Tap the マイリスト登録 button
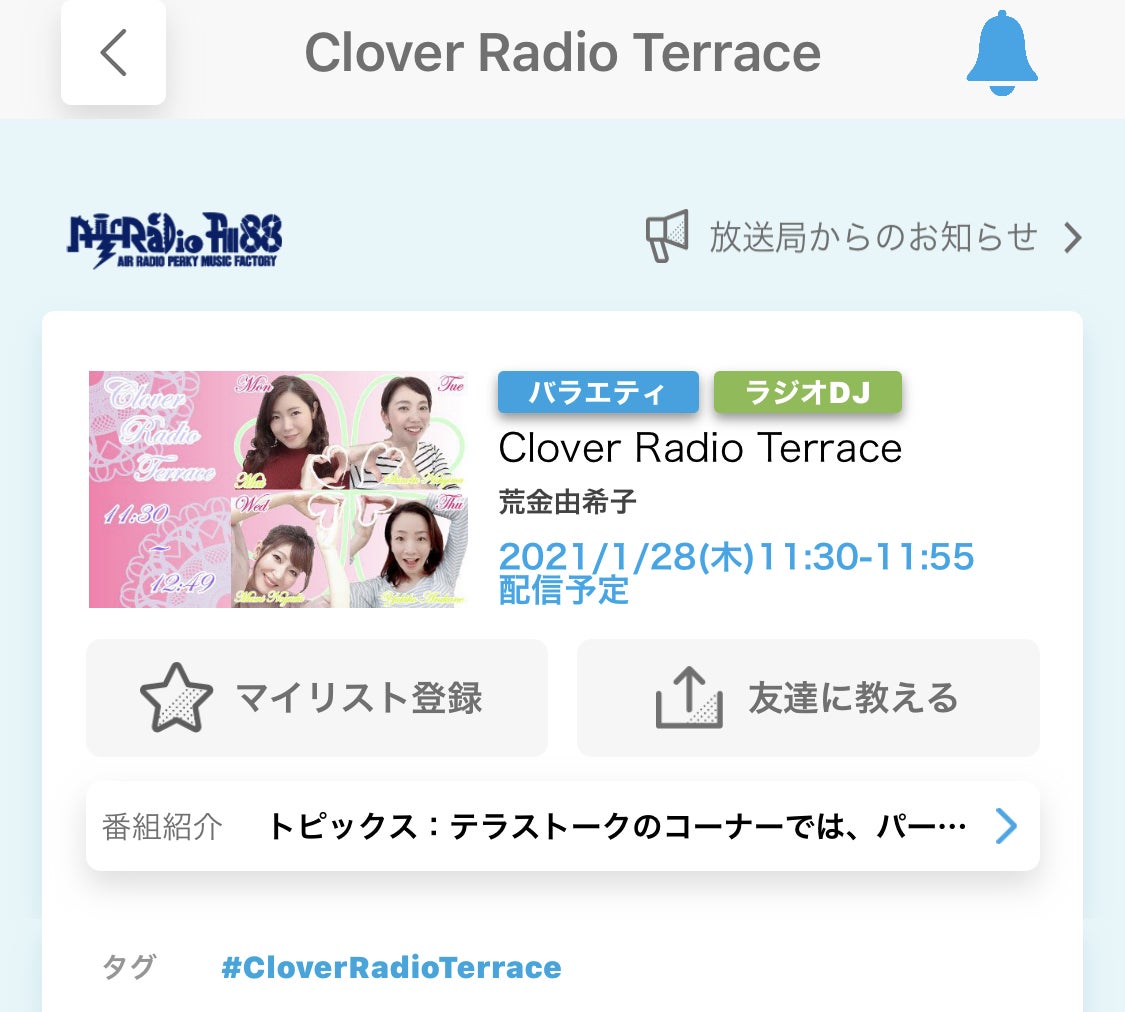 coord(316,698)
